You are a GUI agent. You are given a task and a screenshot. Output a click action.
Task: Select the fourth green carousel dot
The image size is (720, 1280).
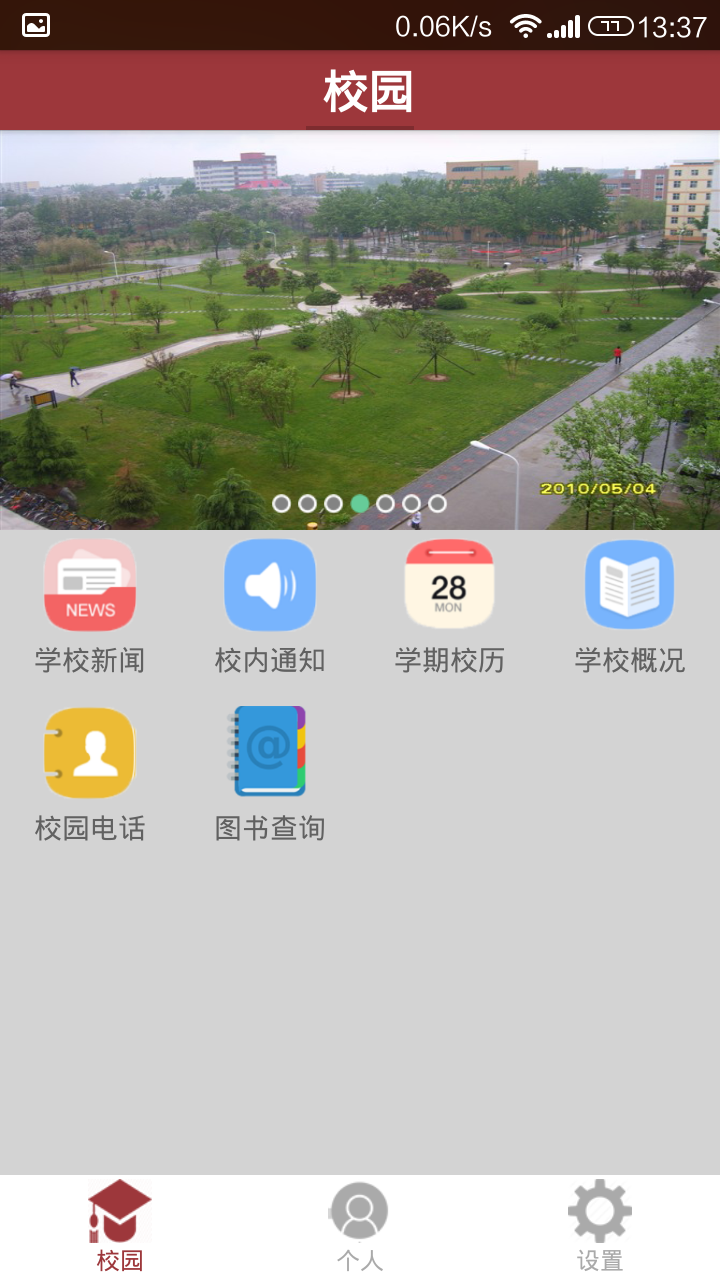pos(360,504)
